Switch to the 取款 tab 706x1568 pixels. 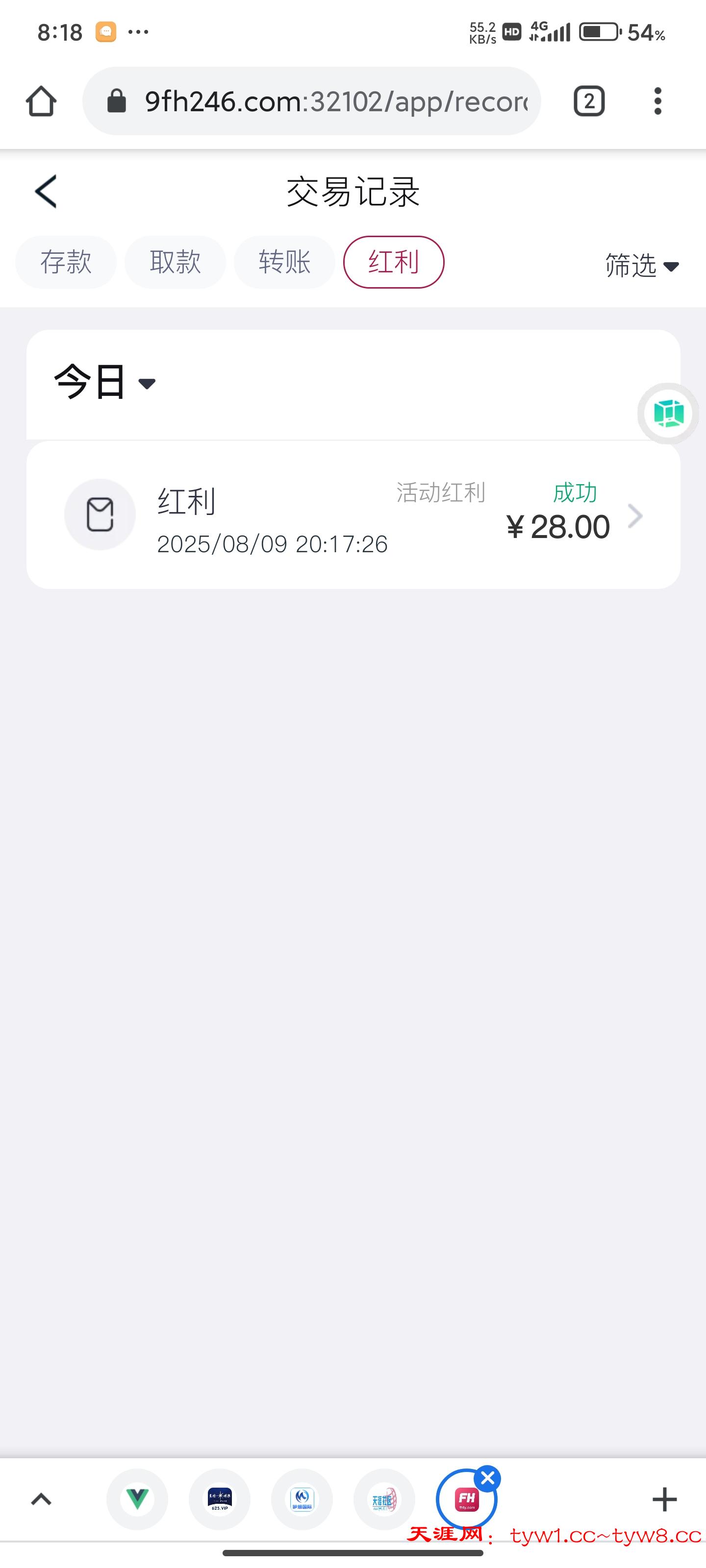[175, 262]
